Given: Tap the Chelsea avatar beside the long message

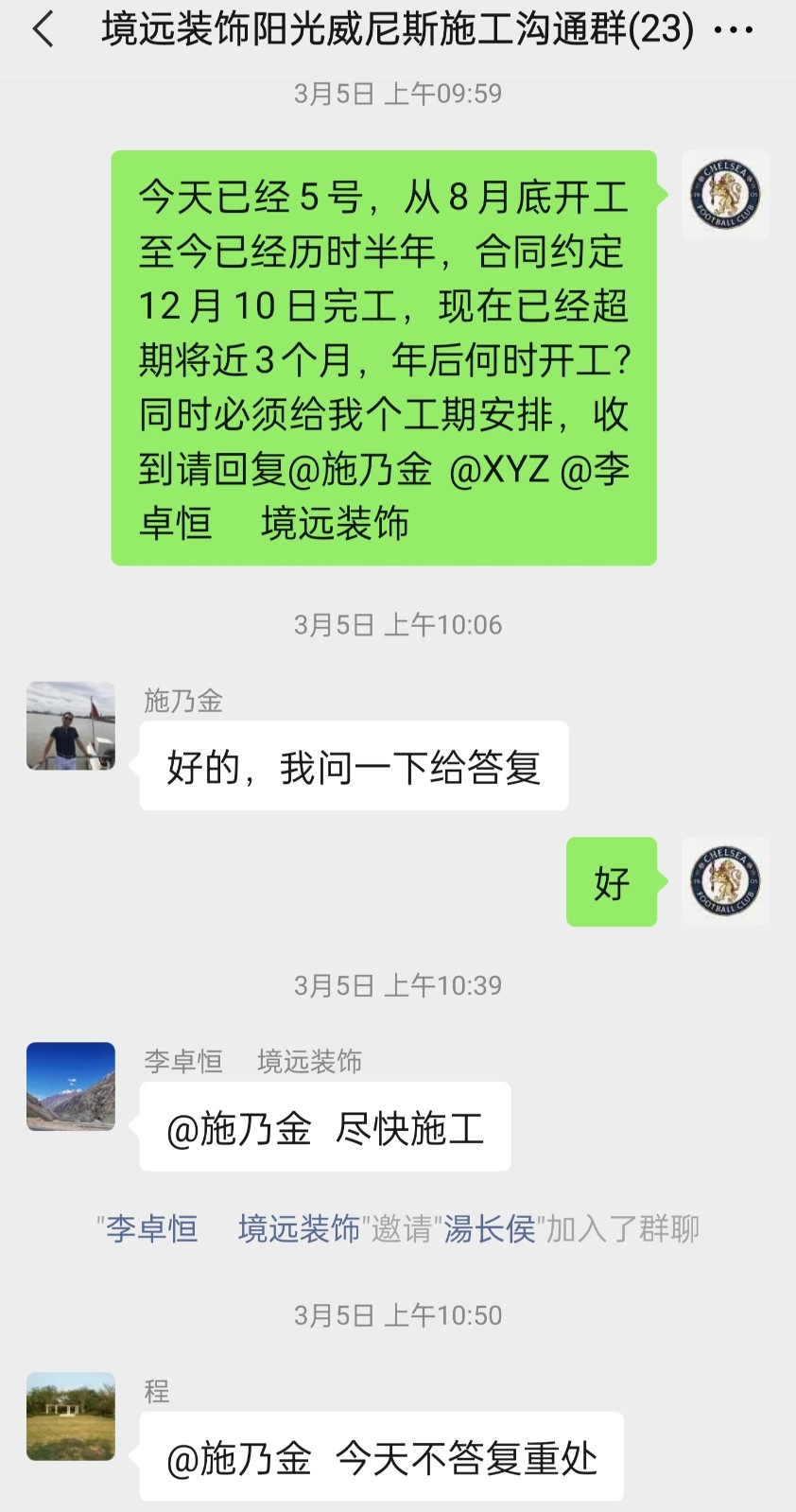Looking at the screenshot, I should click(725, 195).
